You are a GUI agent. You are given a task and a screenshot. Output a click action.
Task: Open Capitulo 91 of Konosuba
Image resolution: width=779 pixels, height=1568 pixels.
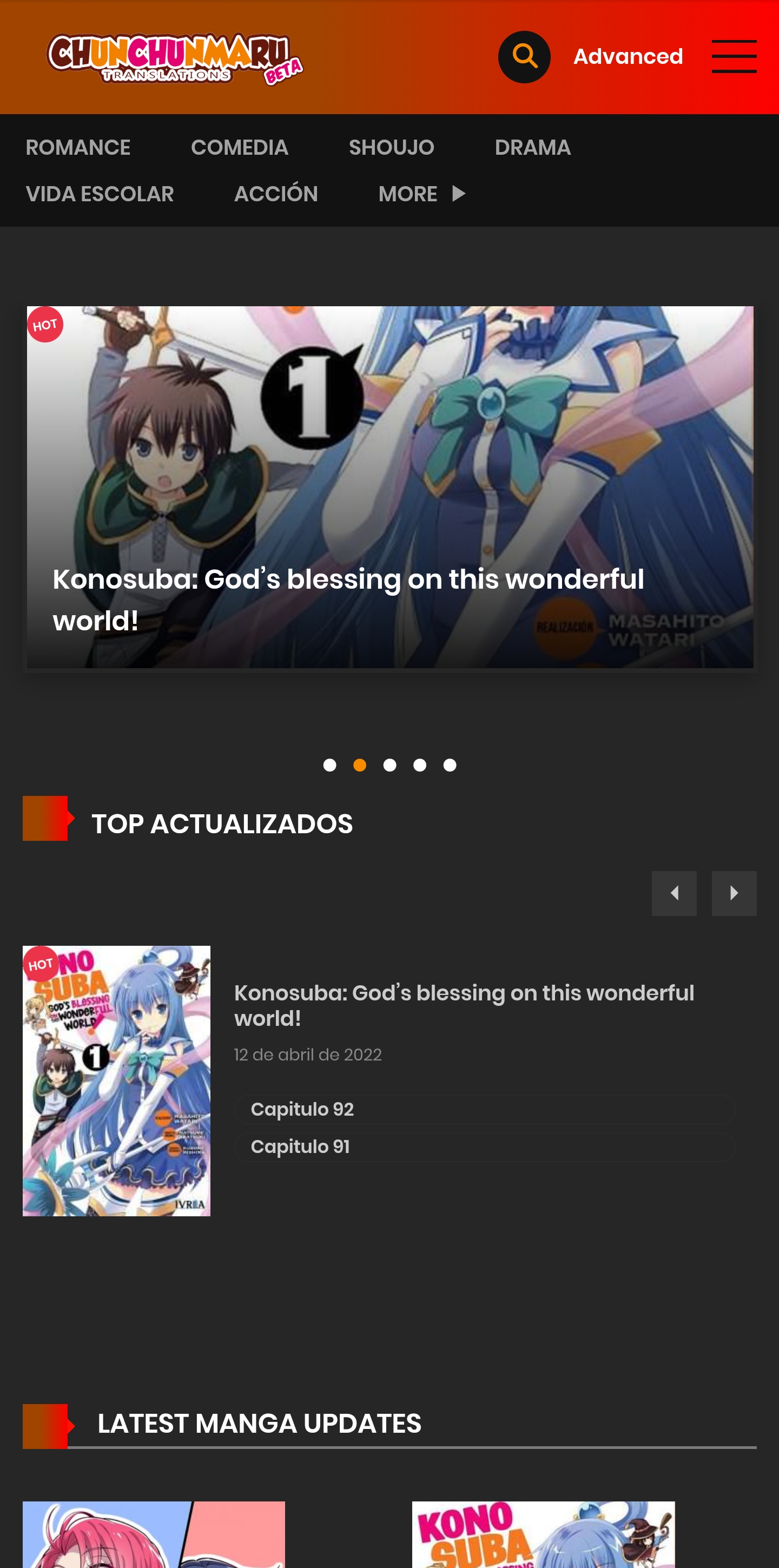click(485, 1146)
